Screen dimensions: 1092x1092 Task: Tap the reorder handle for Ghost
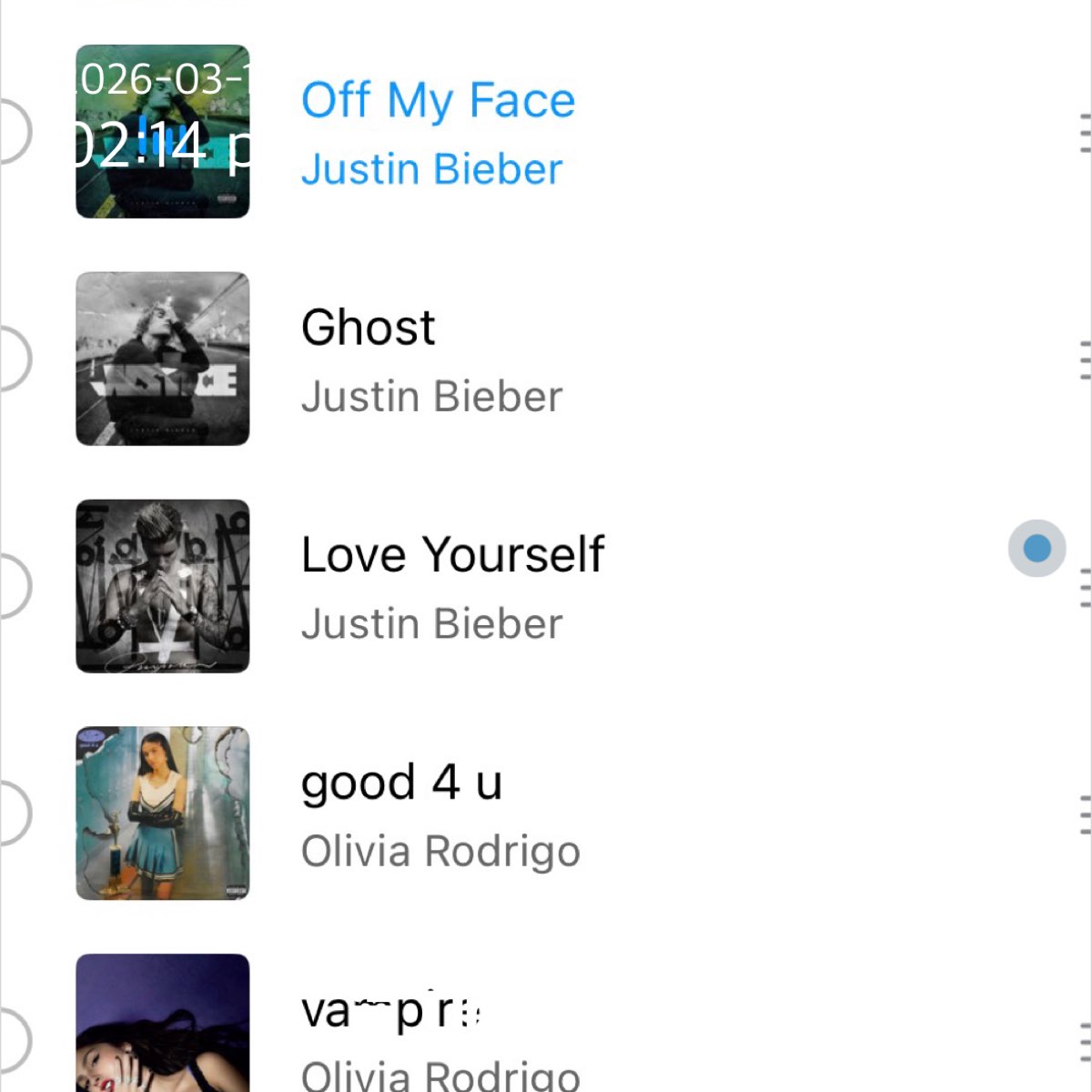[1084, 360]
